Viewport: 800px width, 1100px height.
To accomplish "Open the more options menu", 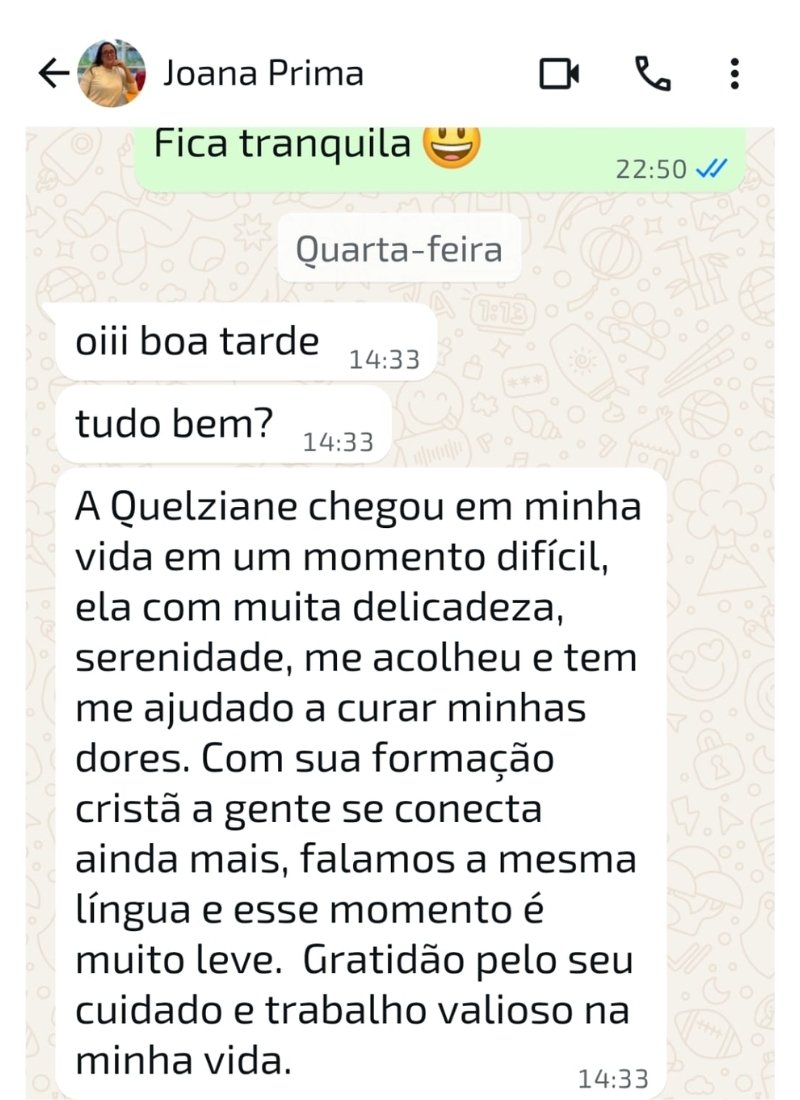I will [x=735, y=74].
